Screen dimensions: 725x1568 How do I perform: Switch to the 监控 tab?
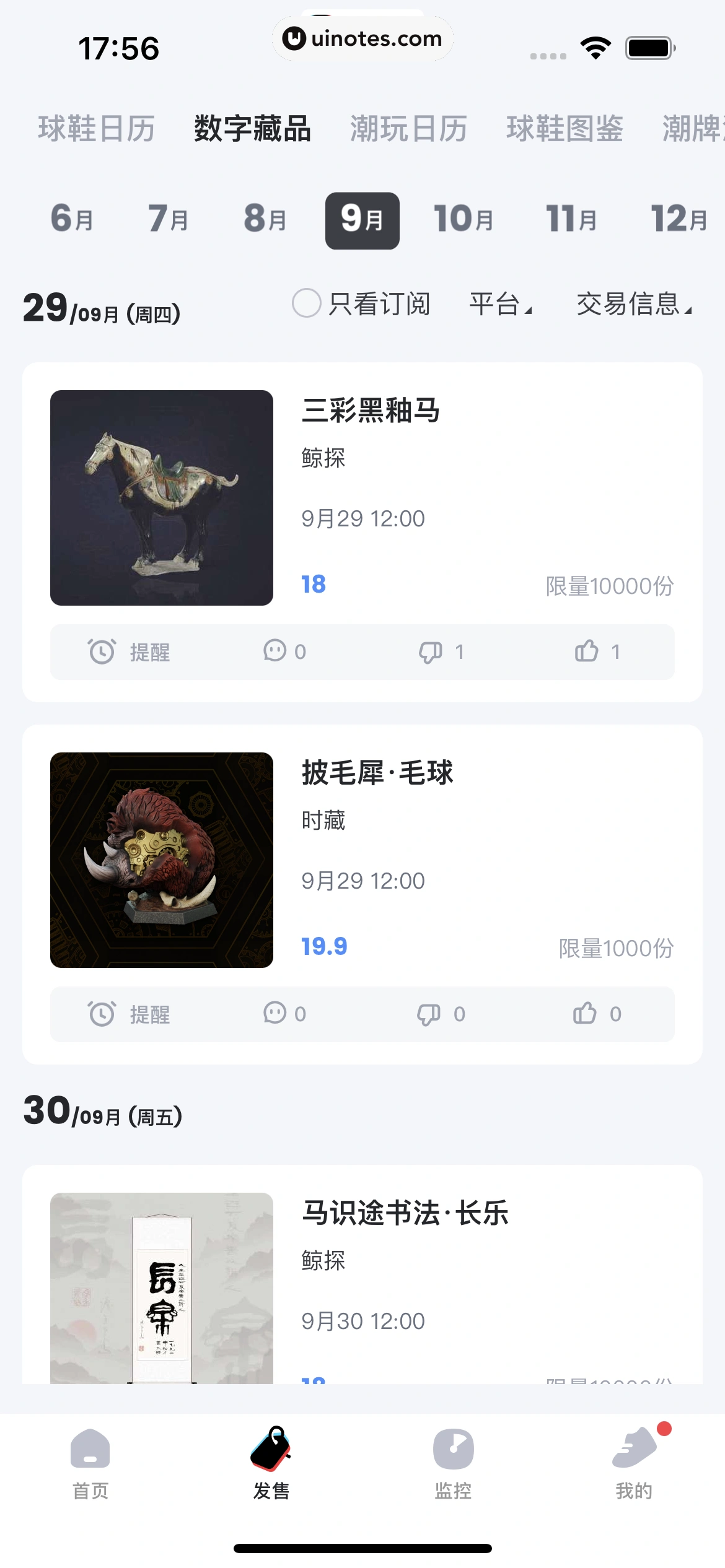pos(453,1464)
